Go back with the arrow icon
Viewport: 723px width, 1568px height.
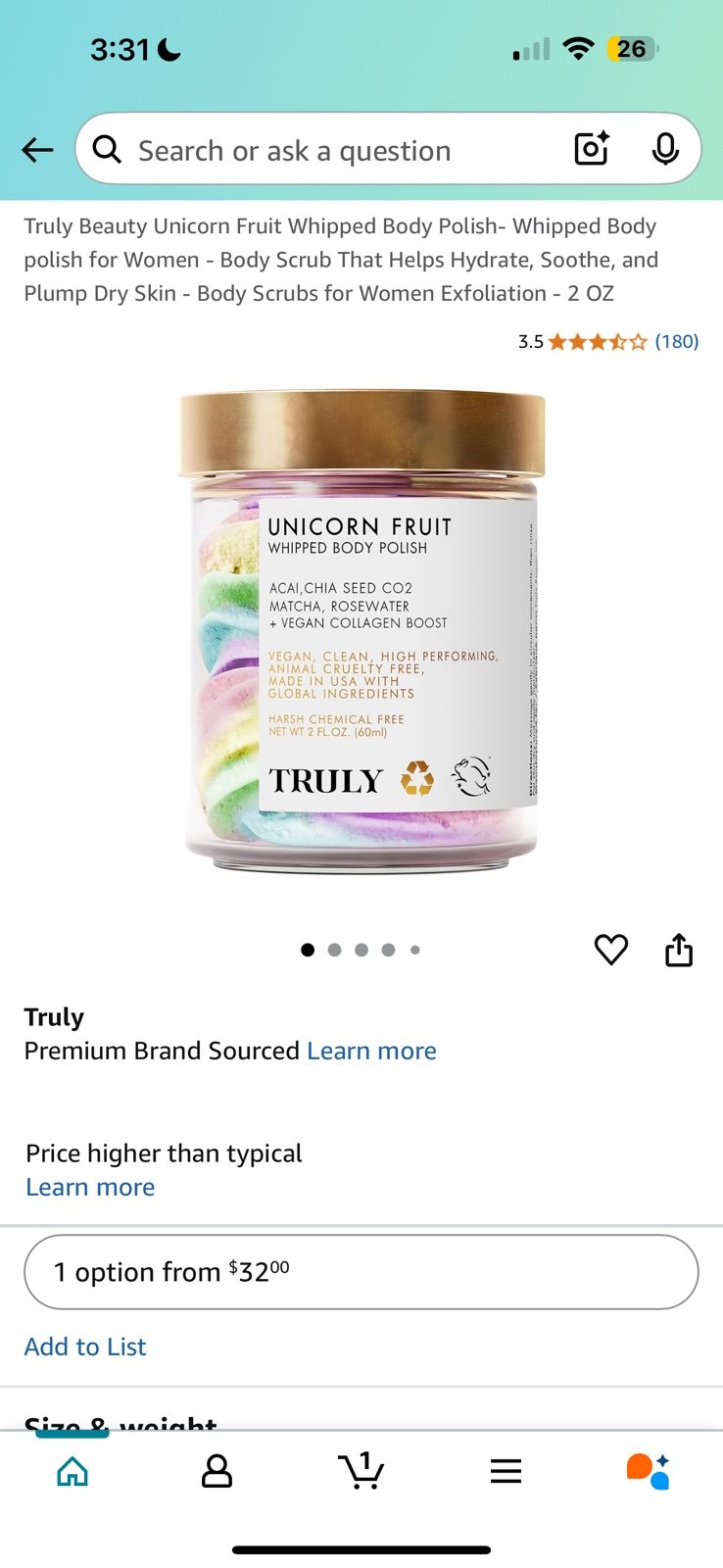coord(37,150)
